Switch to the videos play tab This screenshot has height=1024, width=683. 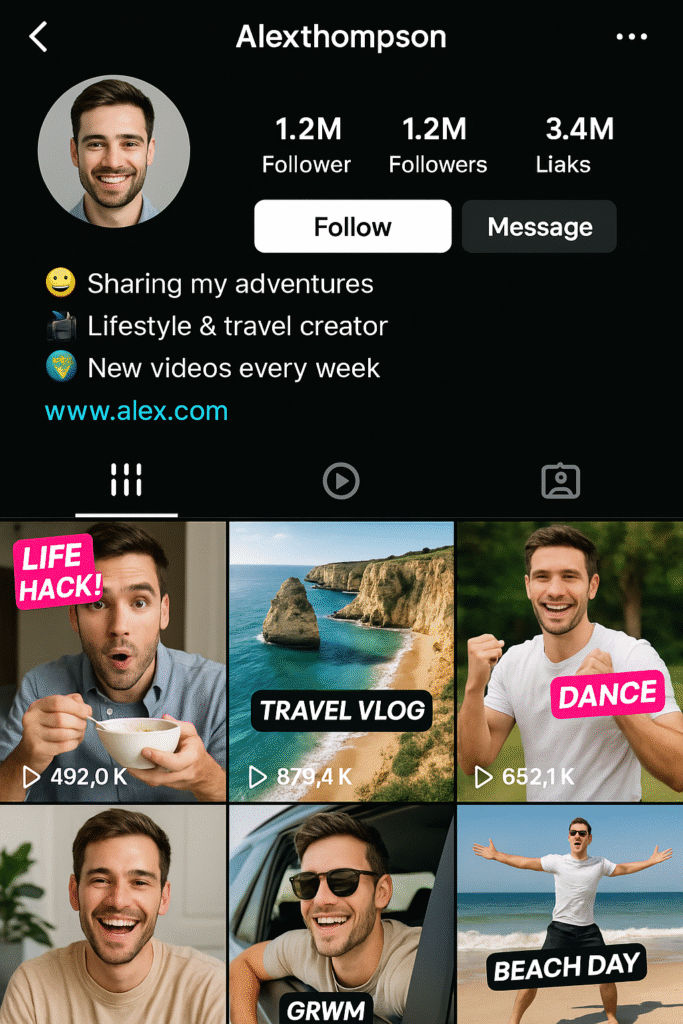341,481
